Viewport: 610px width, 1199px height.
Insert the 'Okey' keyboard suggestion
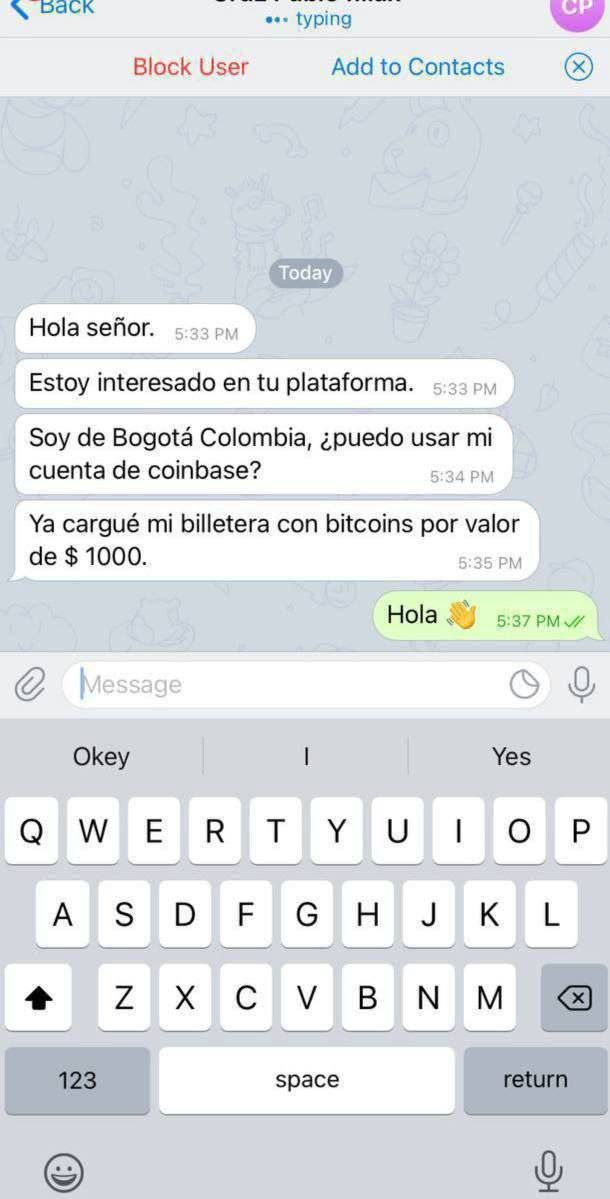pyautogui.click(x=101, y=757)
